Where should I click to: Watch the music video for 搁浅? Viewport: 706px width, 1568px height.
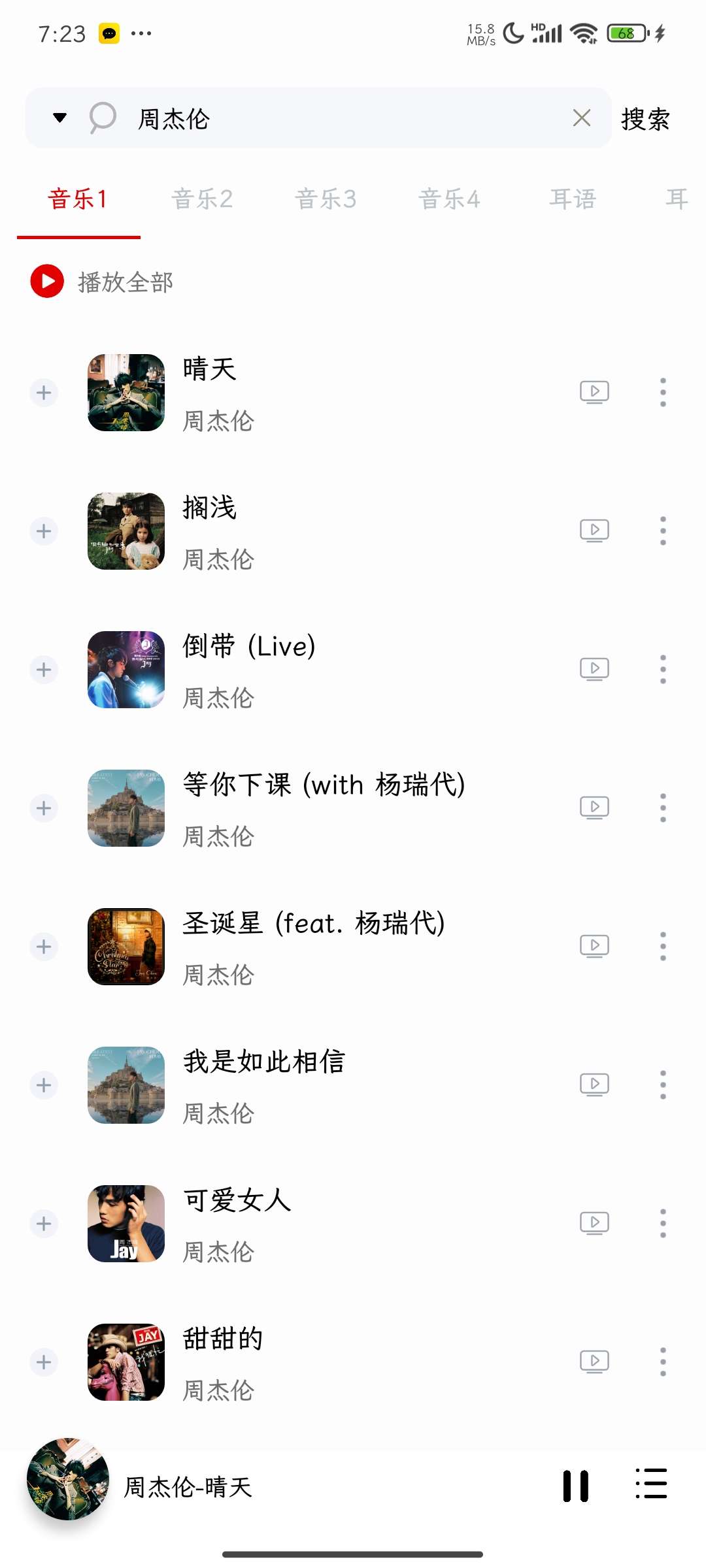(x=594, y=531)
